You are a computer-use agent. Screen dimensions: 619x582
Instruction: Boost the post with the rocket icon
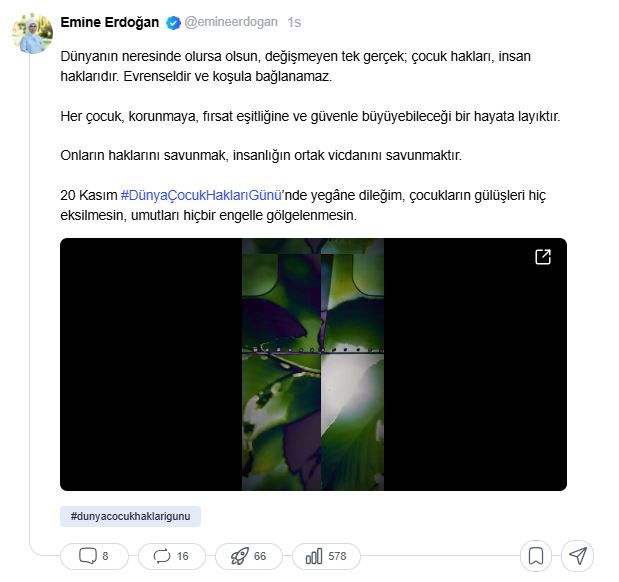tap(248, 556)
